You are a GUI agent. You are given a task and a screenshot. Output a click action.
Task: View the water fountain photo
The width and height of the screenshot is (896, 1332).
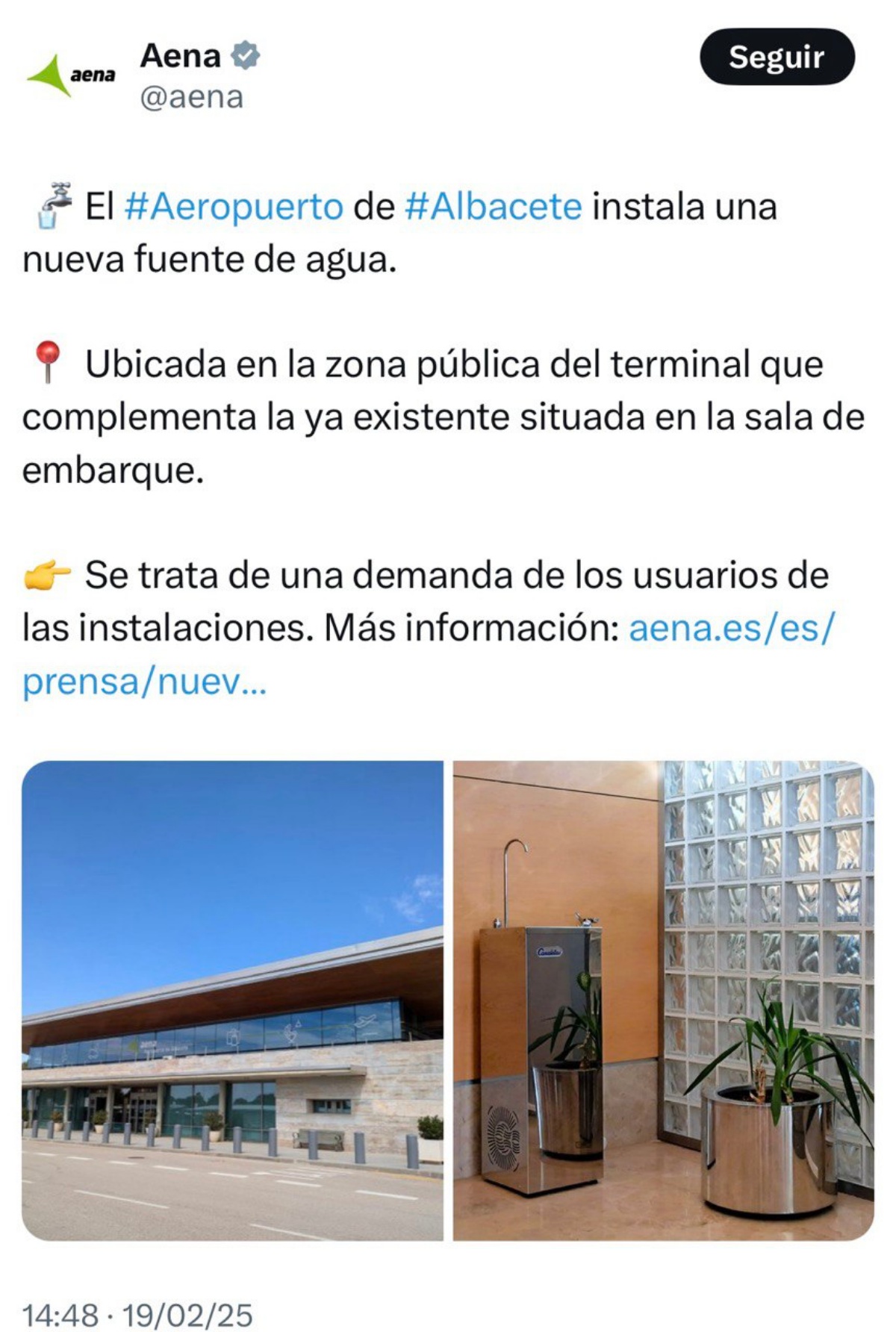pos(663,1000)
